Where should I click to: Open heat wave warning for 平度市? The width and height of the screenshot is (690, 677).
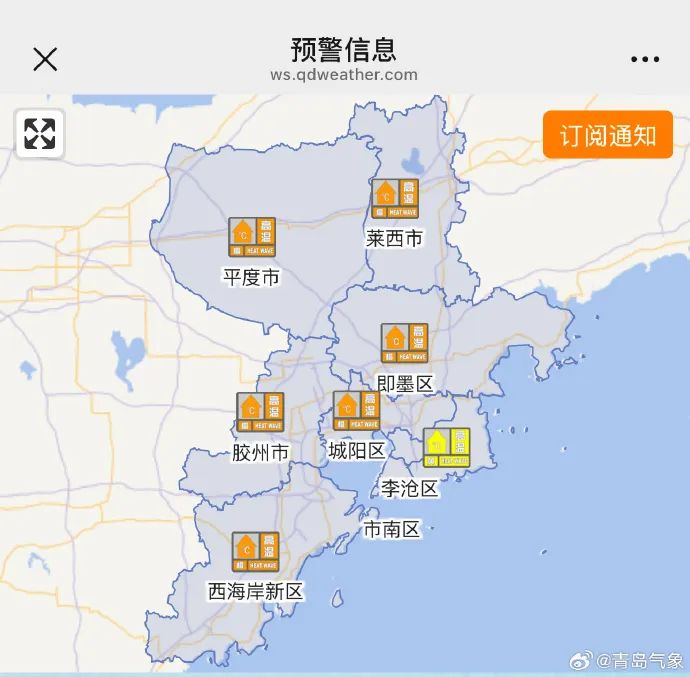click(x=252, y=237)
